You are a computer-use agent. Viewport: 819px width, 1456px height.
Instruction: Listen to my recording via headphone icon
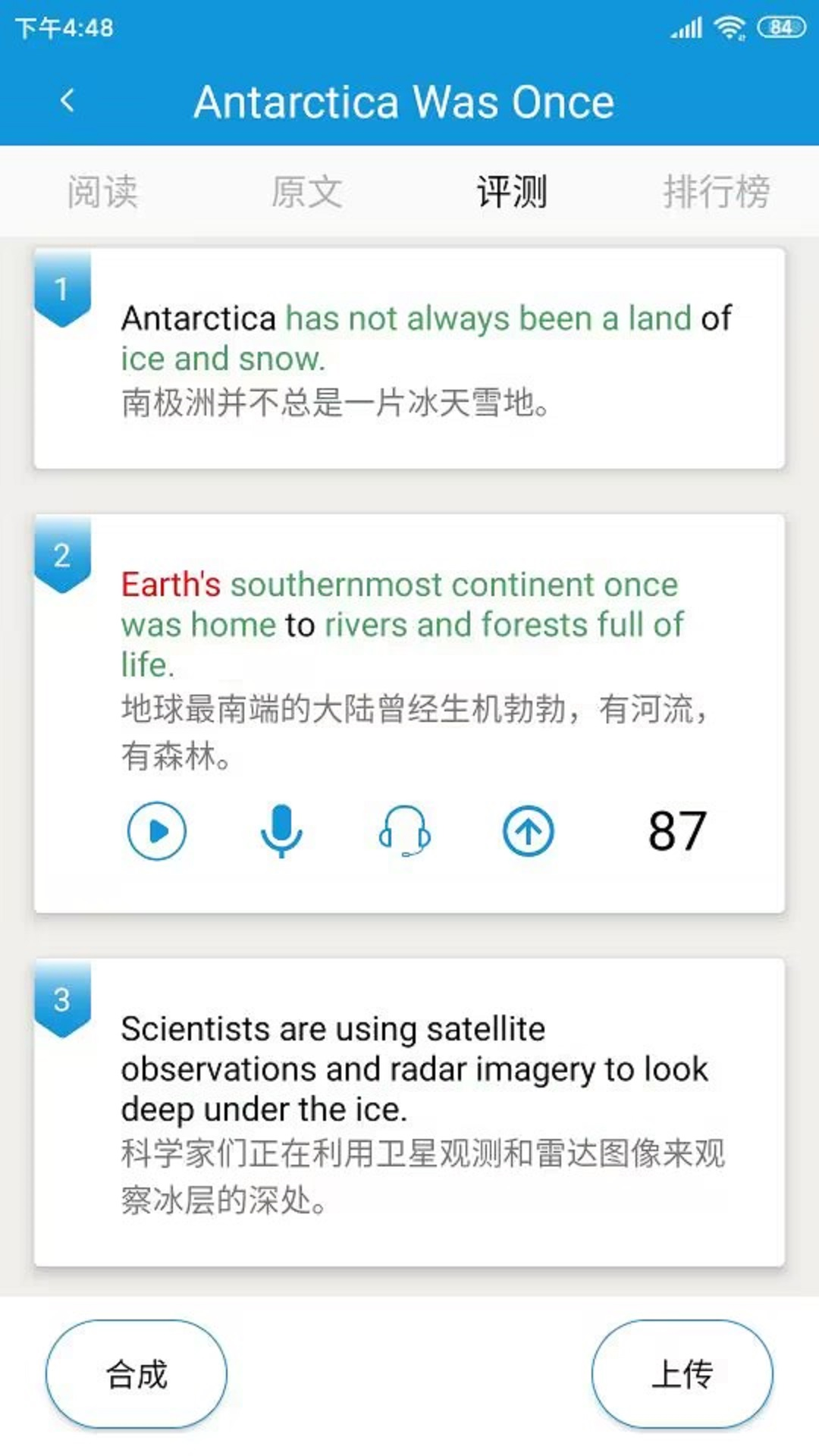pyautogui.click(x=405, y=831)
